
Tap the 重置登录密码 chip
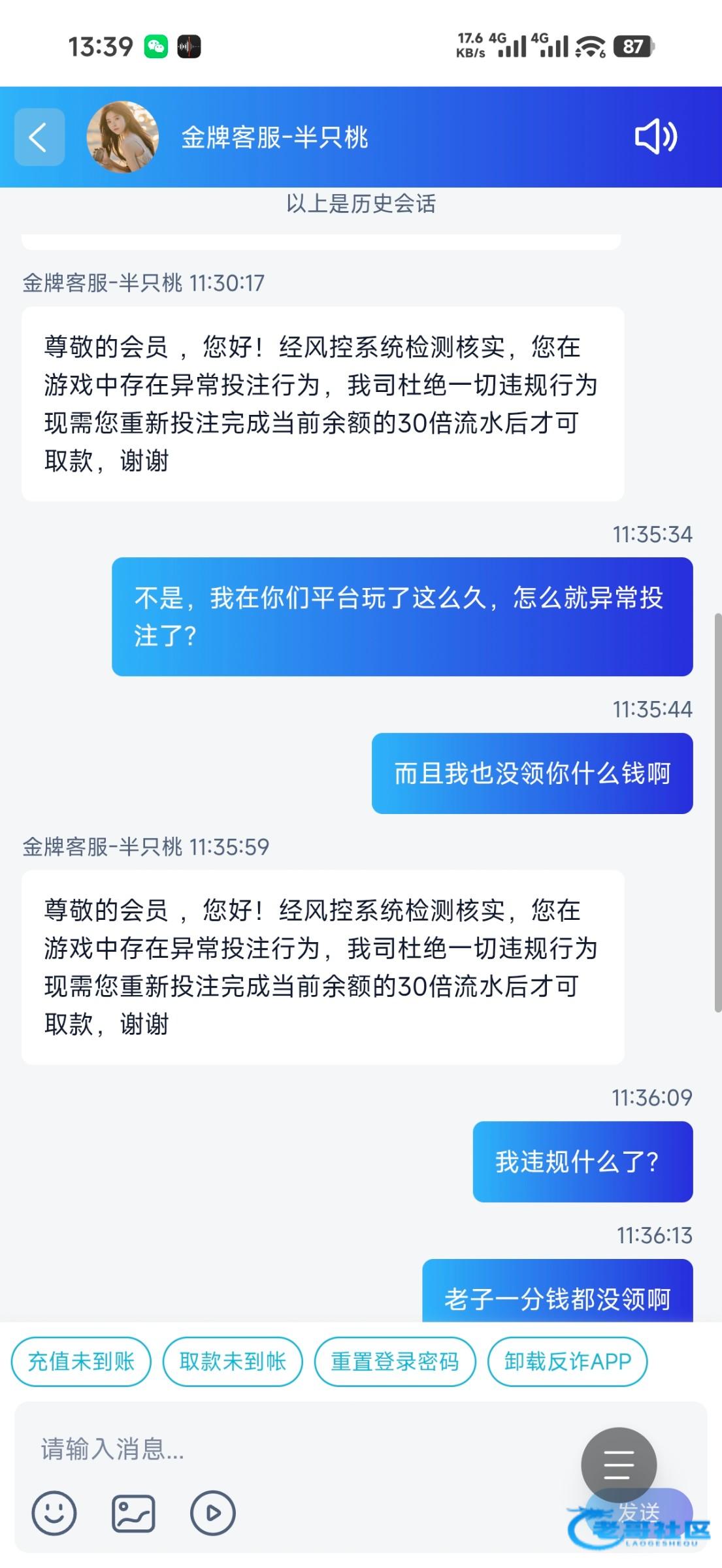click(x=395, y=1362)
